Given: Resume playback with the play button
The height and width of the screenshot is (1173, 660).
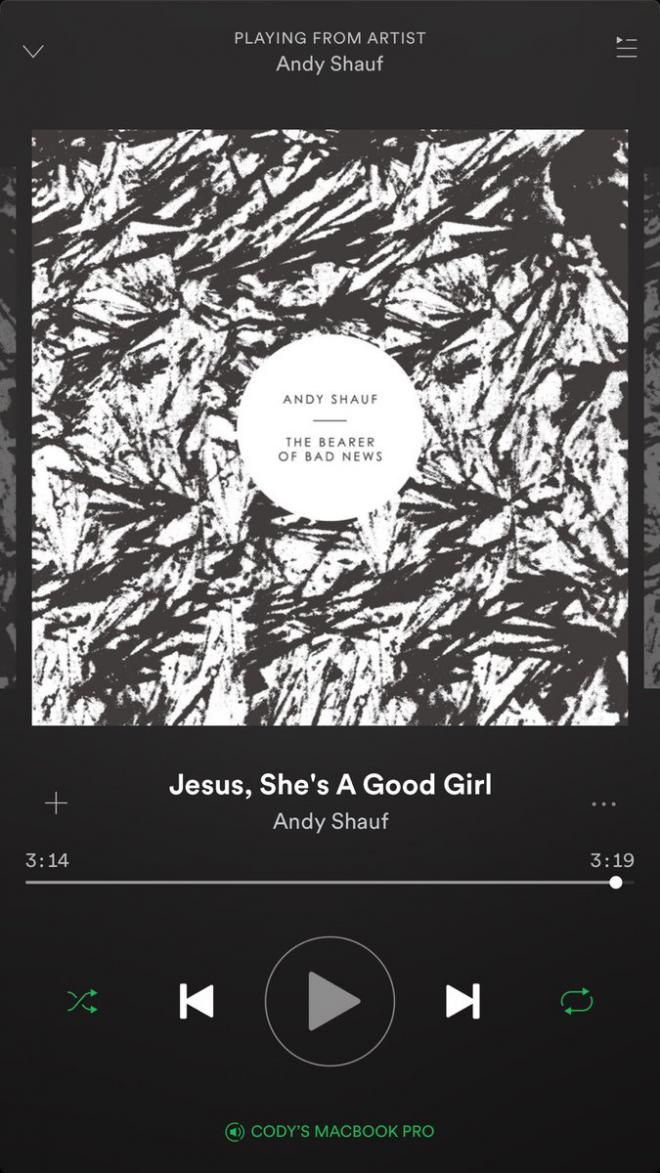Looking at the screenshot, I should 330,1001.
